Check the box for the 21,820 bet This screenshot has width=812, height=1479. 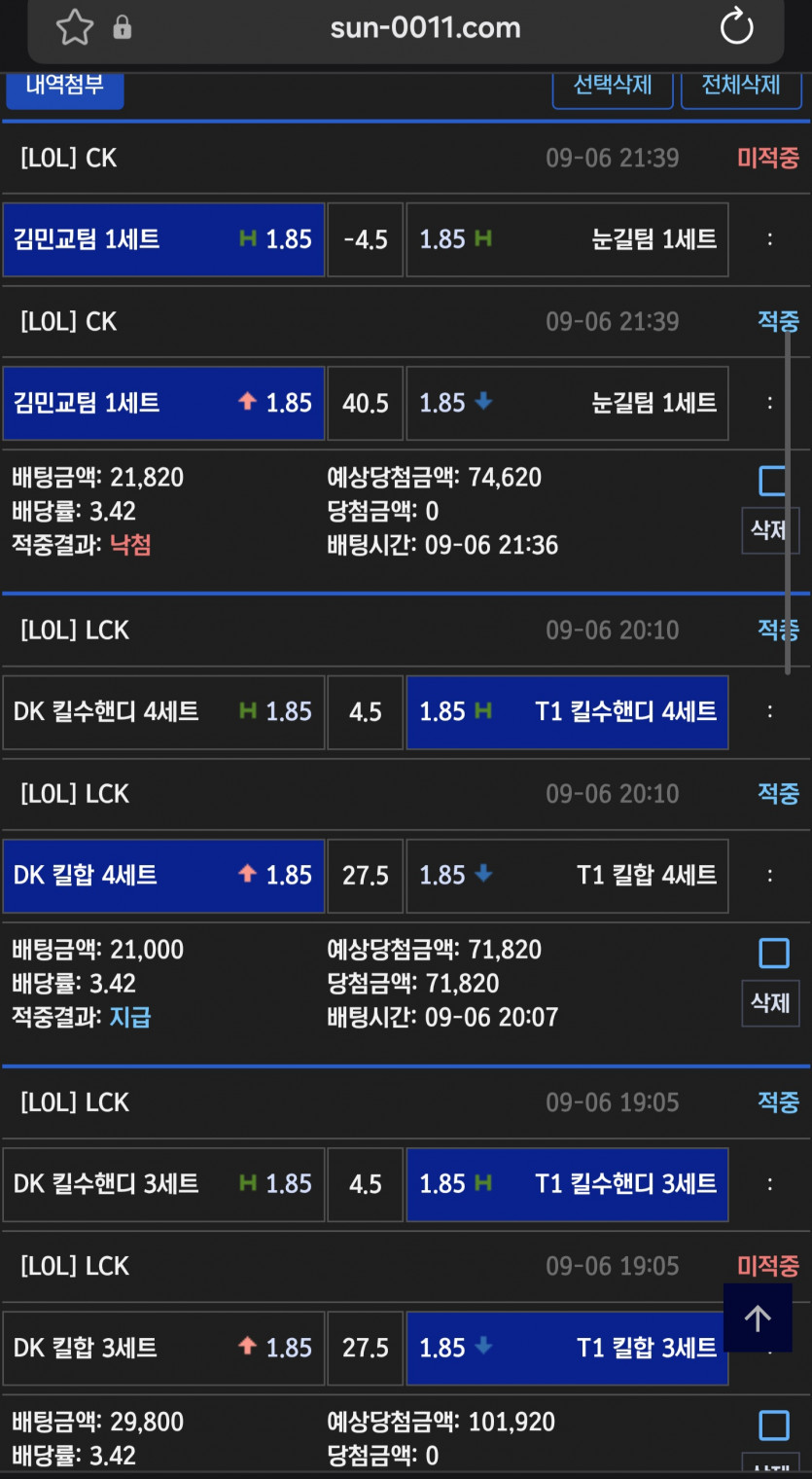pyautogui.click(x=773, y=481)
